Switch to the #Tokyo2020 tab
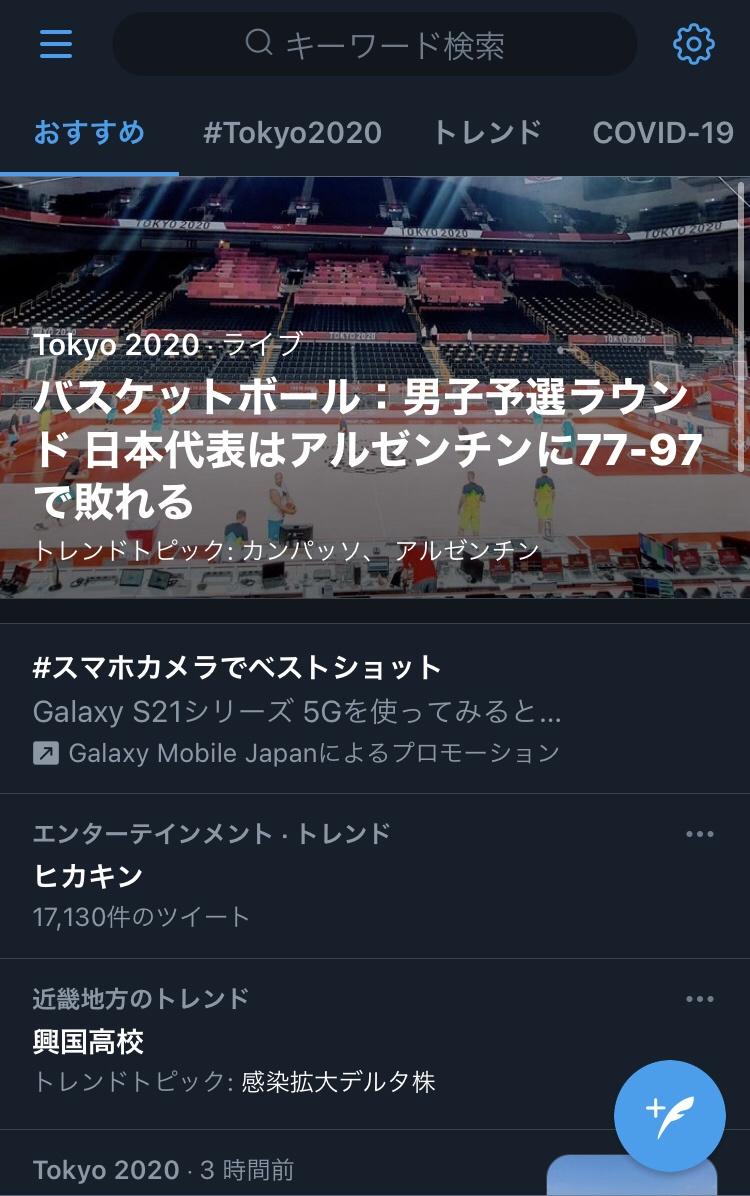The width and height of the screenshot is (750, 1196). (292, 133)
